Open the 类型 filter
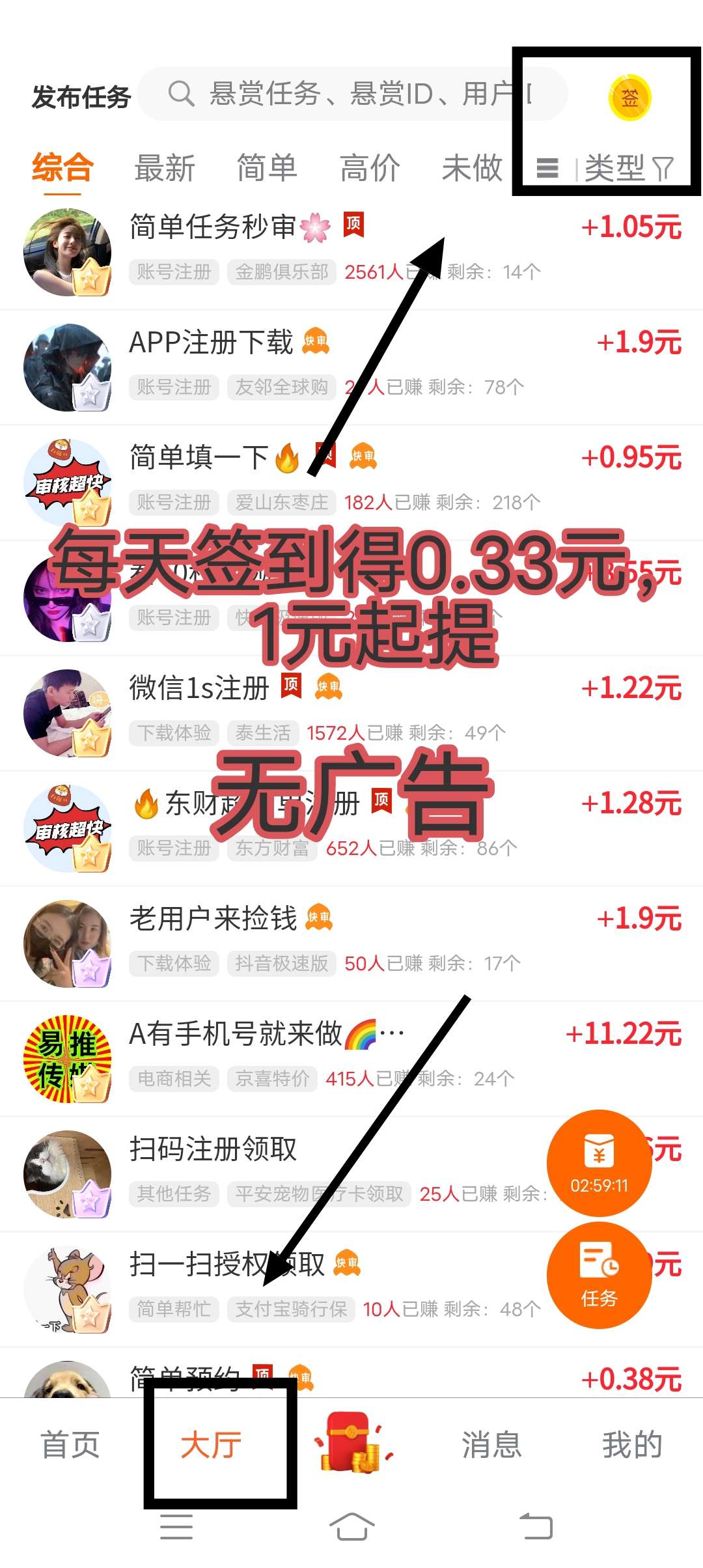 627,169
